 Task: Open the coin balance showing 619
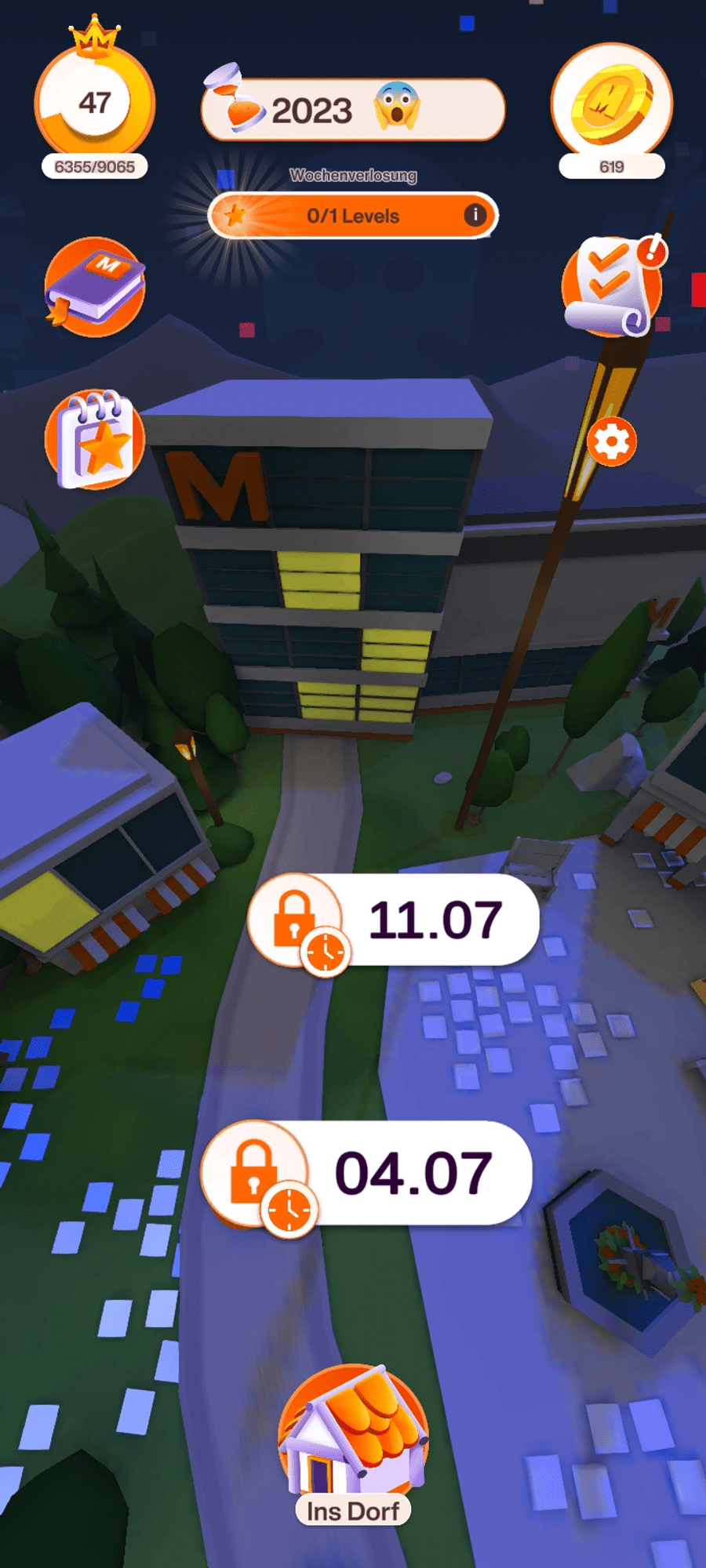611,104
